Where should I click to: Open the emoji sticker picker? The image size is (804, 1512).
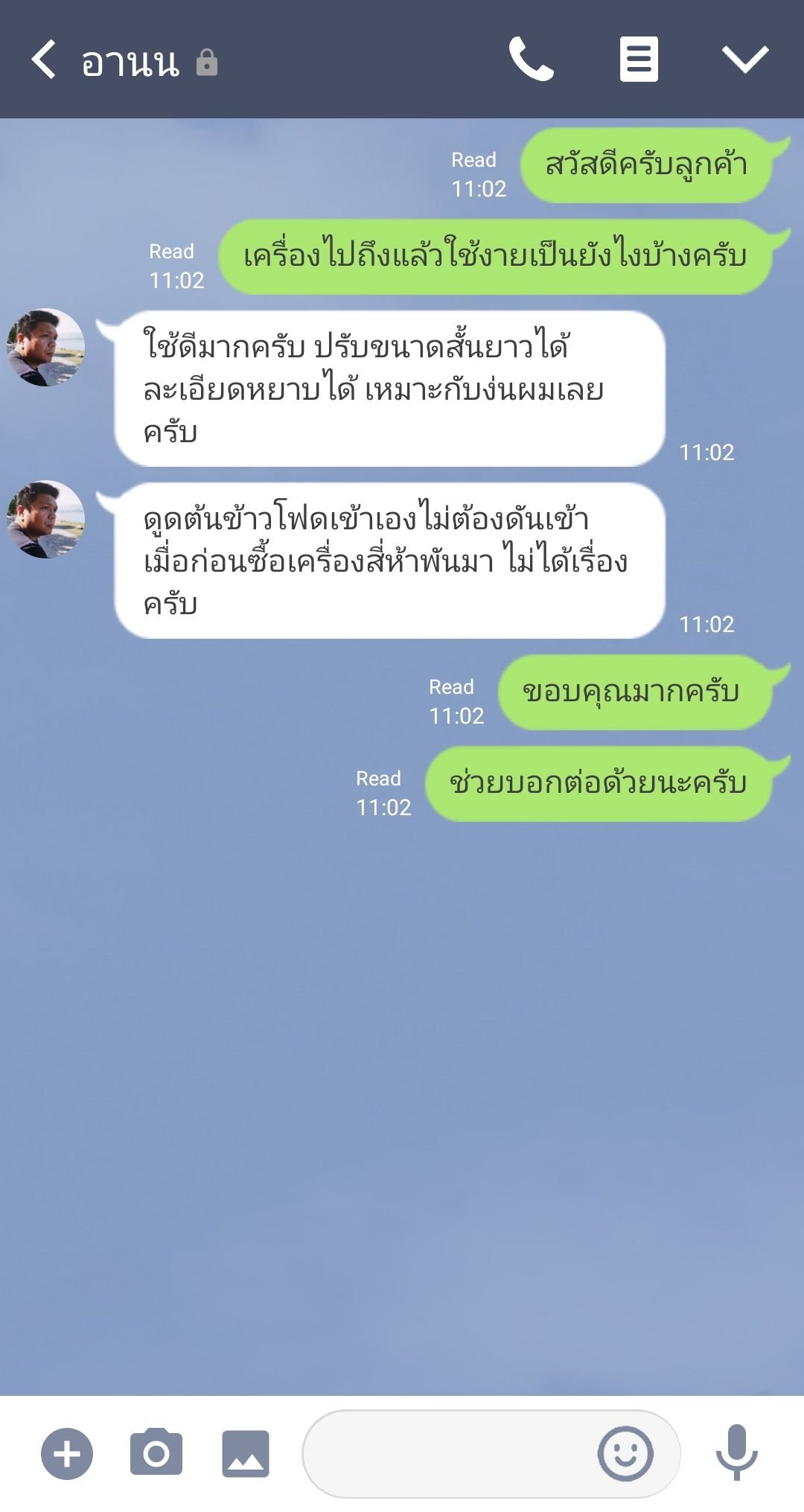point(625,1453)
